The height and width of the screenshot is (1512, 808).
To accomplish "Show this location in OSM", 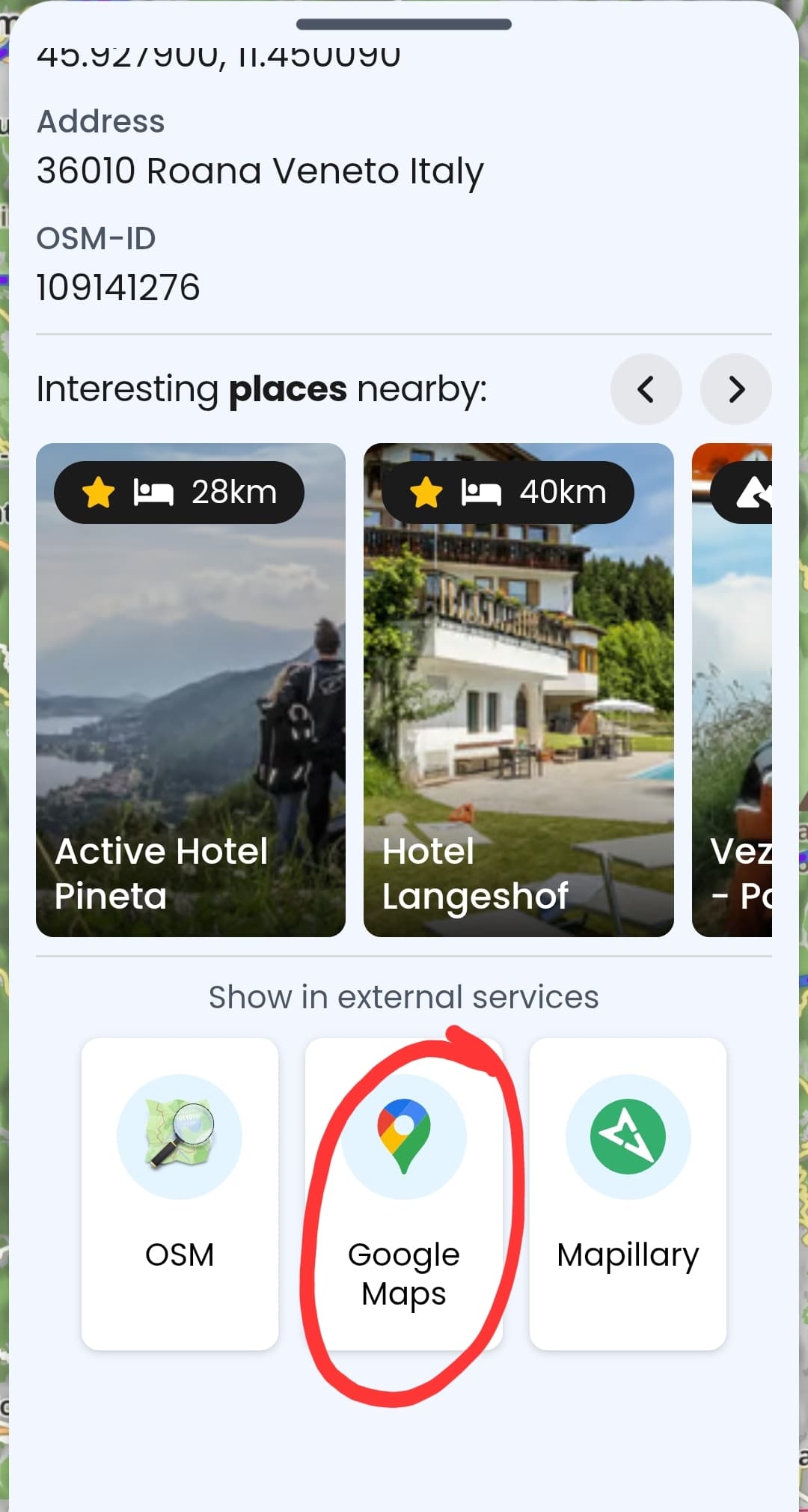I will [x=180, y=1193].
